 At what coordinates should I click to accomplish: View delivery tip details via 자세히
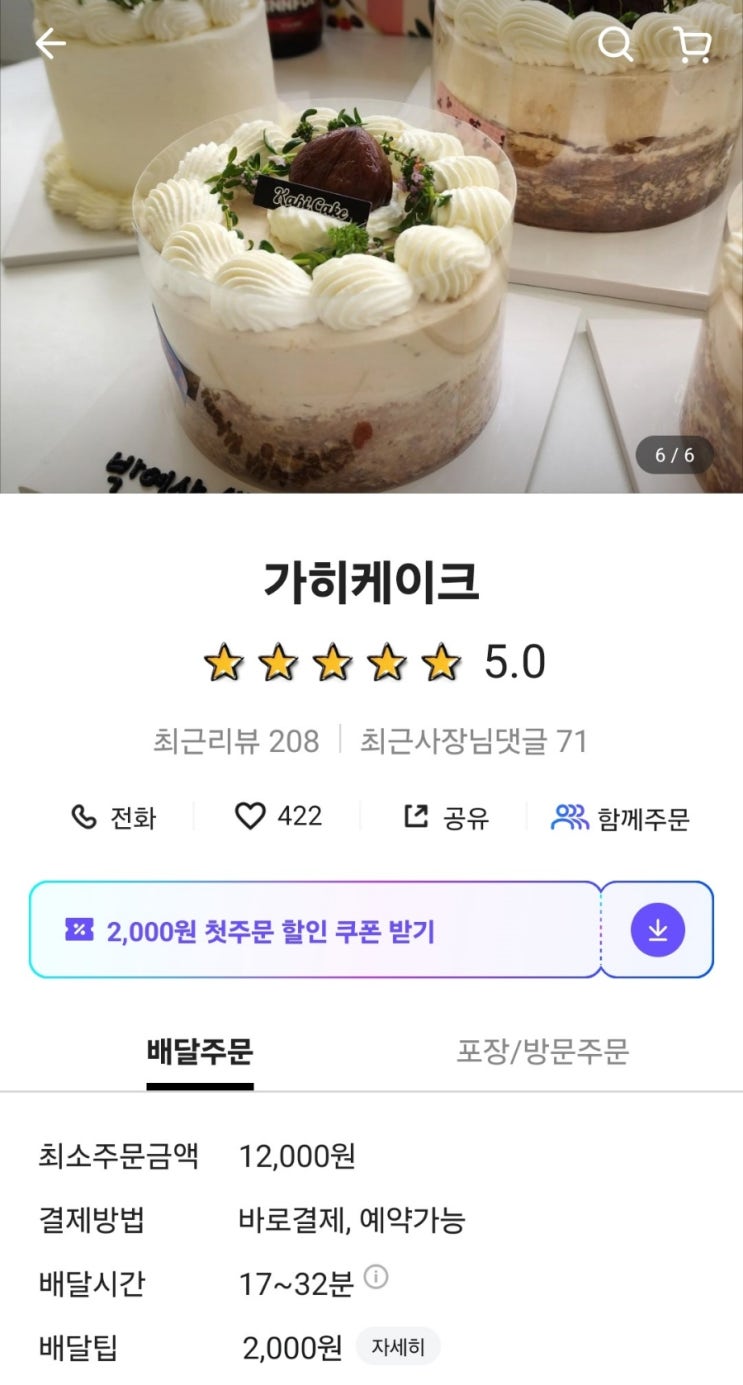pos(398,1347)
